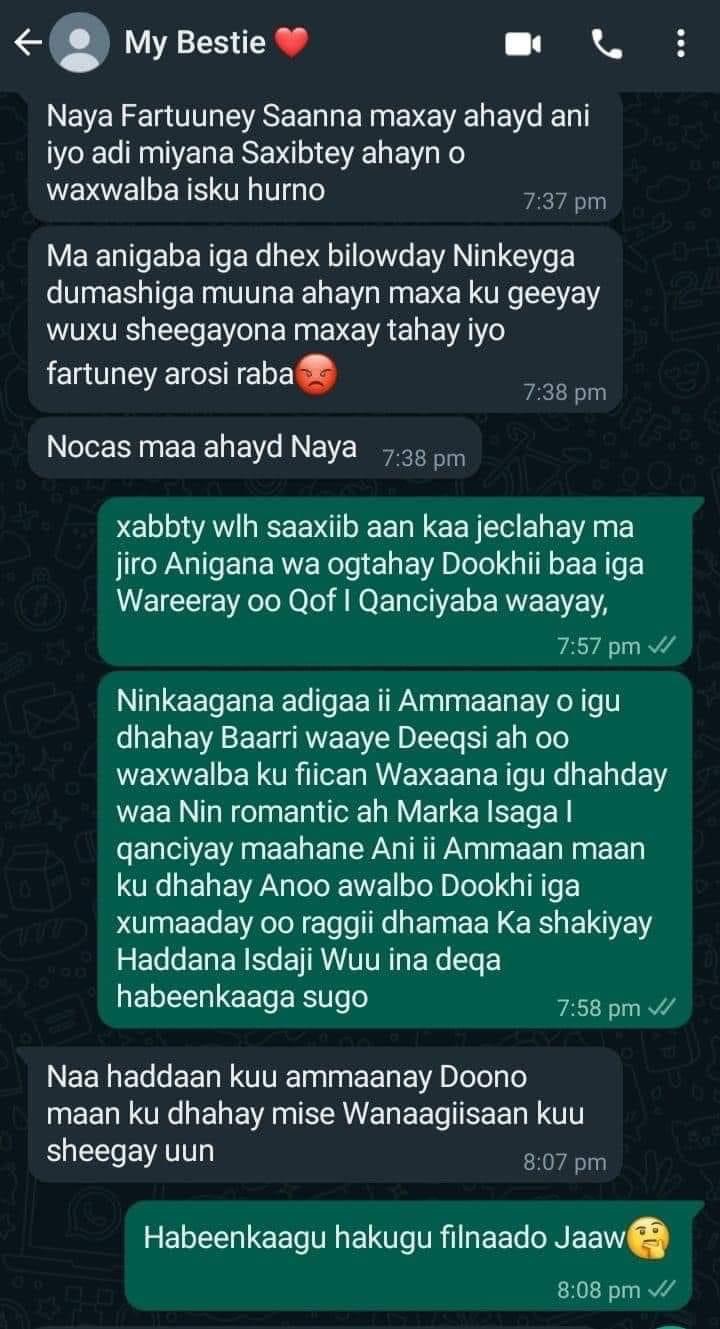Open the overflow menu
The width and height of the screenshot is (720, 1329).
(680, 44)
